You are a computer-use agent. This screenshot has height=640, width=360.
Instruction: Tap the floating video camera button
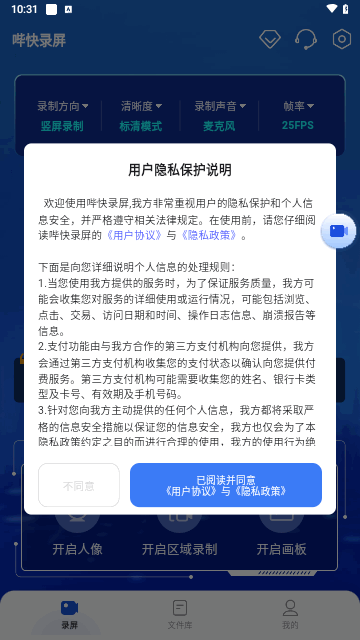pos(338,231)
